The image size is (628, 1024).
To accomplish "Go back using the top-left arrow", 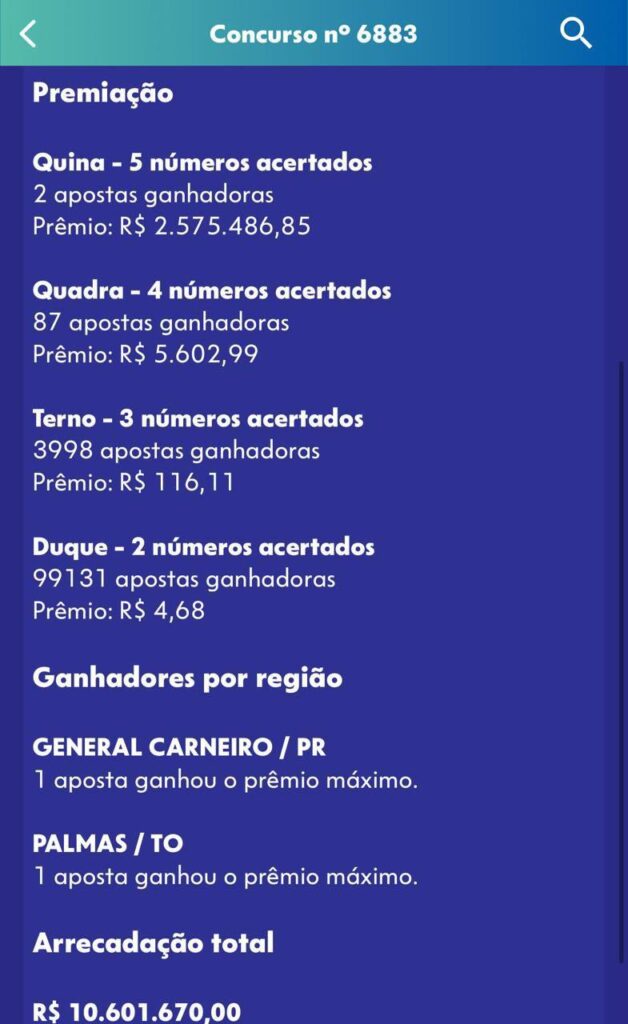I will tap(28, 33).
